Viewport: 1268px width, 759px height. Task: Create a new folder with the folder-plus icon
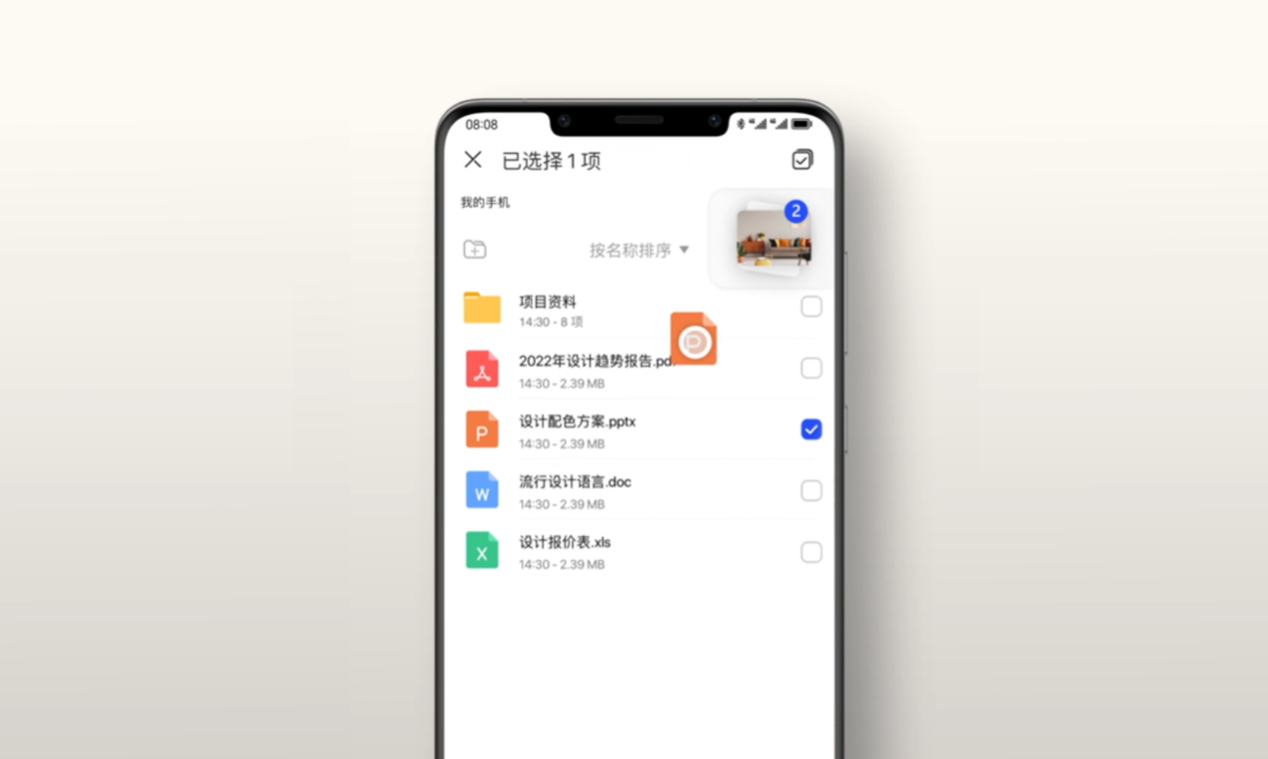pyautogui.click(x=475, y=249)
